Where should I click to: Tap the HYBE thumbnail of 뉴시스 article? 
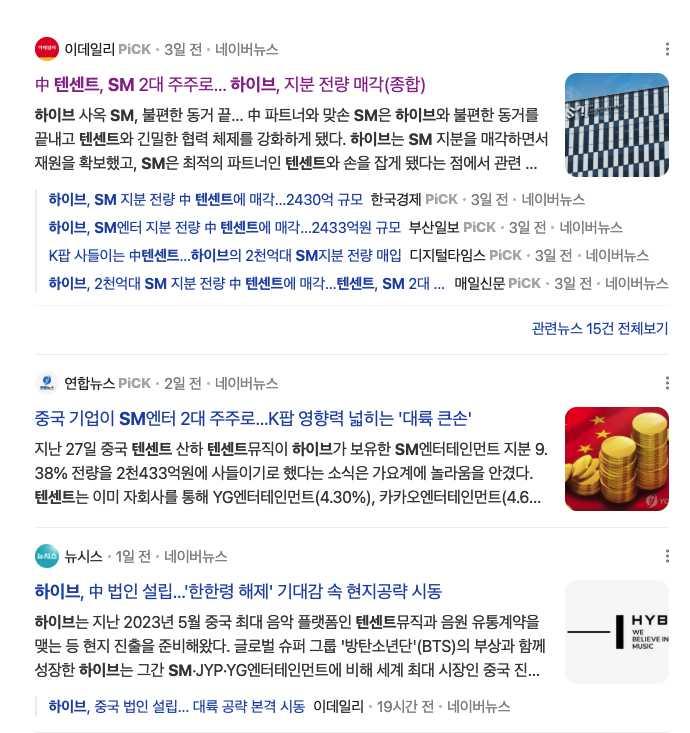click(x=616, y=631)
